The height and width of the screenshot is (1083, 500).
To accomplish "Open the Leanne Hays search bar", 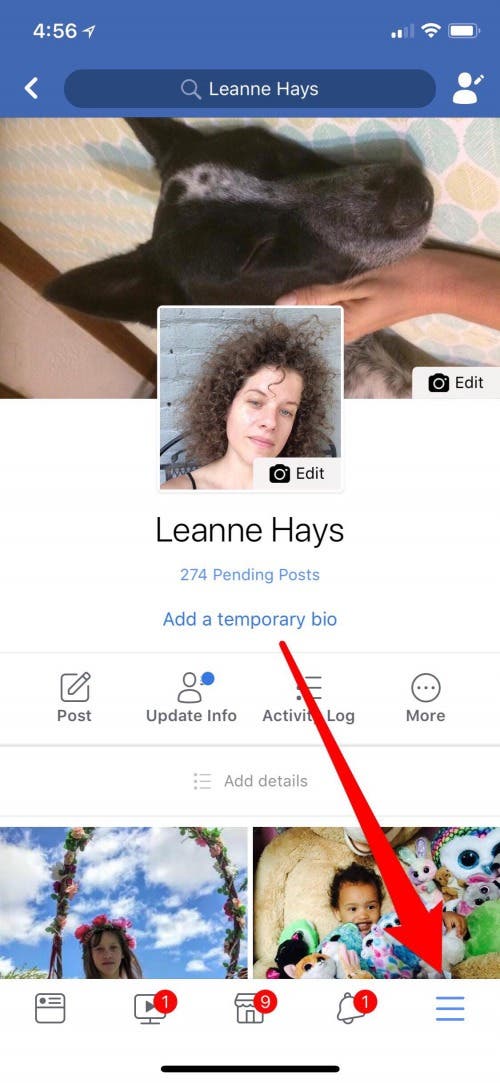I will pyautogui.click(x=249, y=88).
